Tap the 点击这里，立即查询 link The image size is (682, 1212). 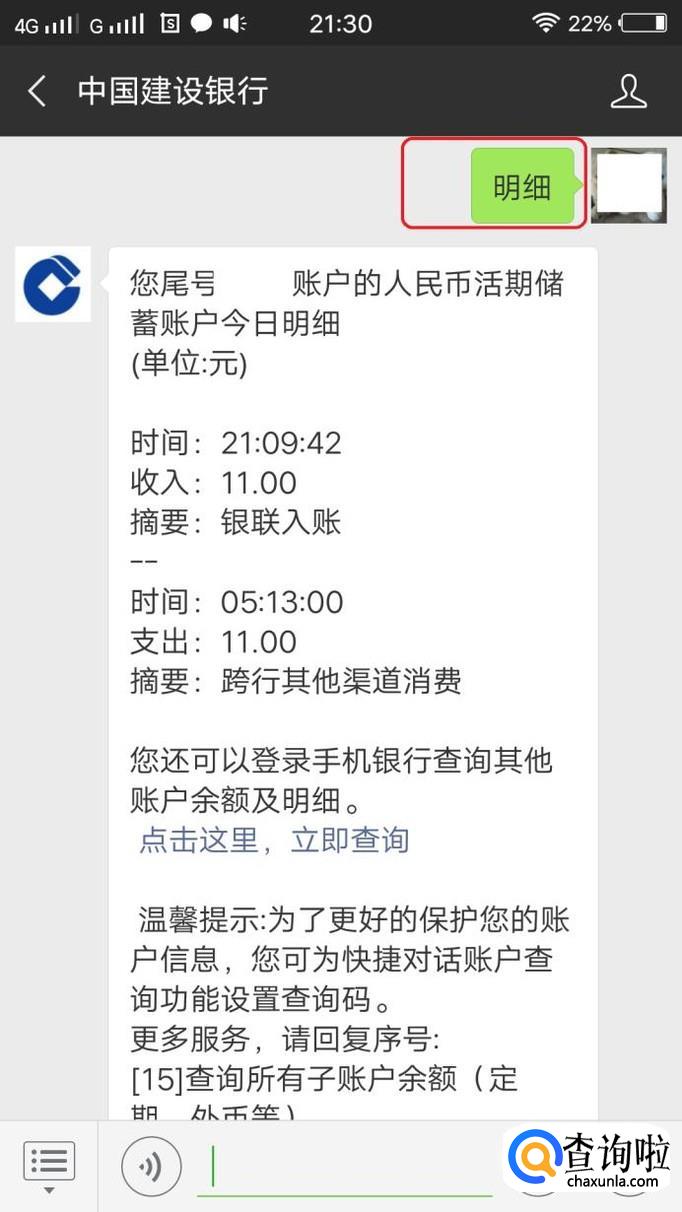click(x=274, y=840)
